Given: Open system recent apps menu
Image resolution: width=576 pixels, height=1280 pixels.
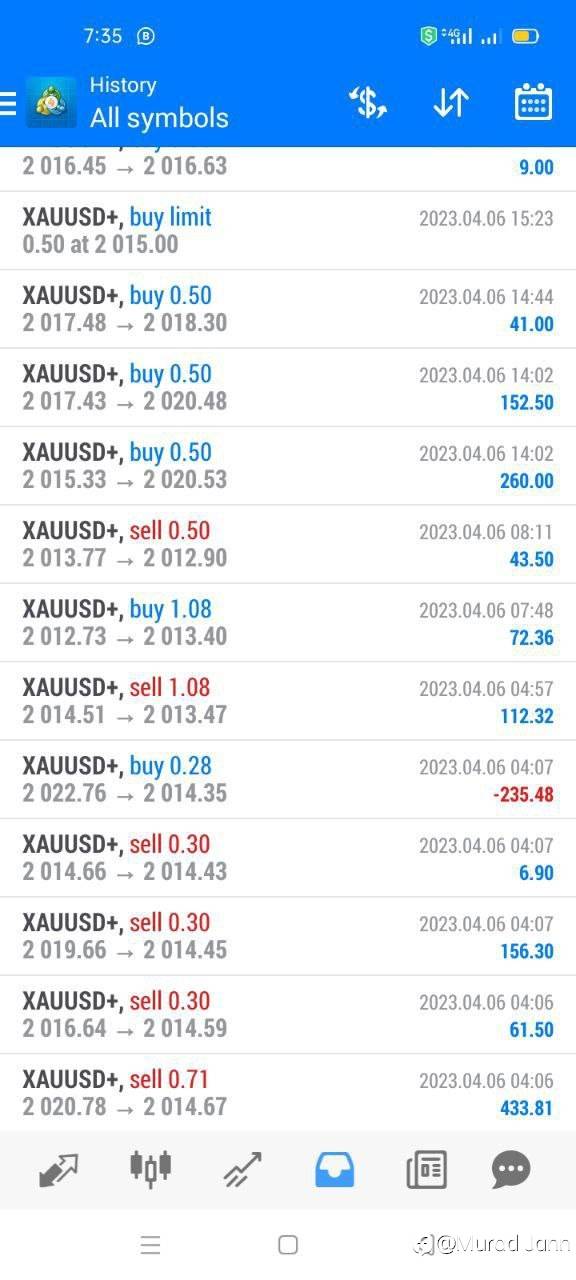Looking at the screenshot, I should [x=151, y=1244].
